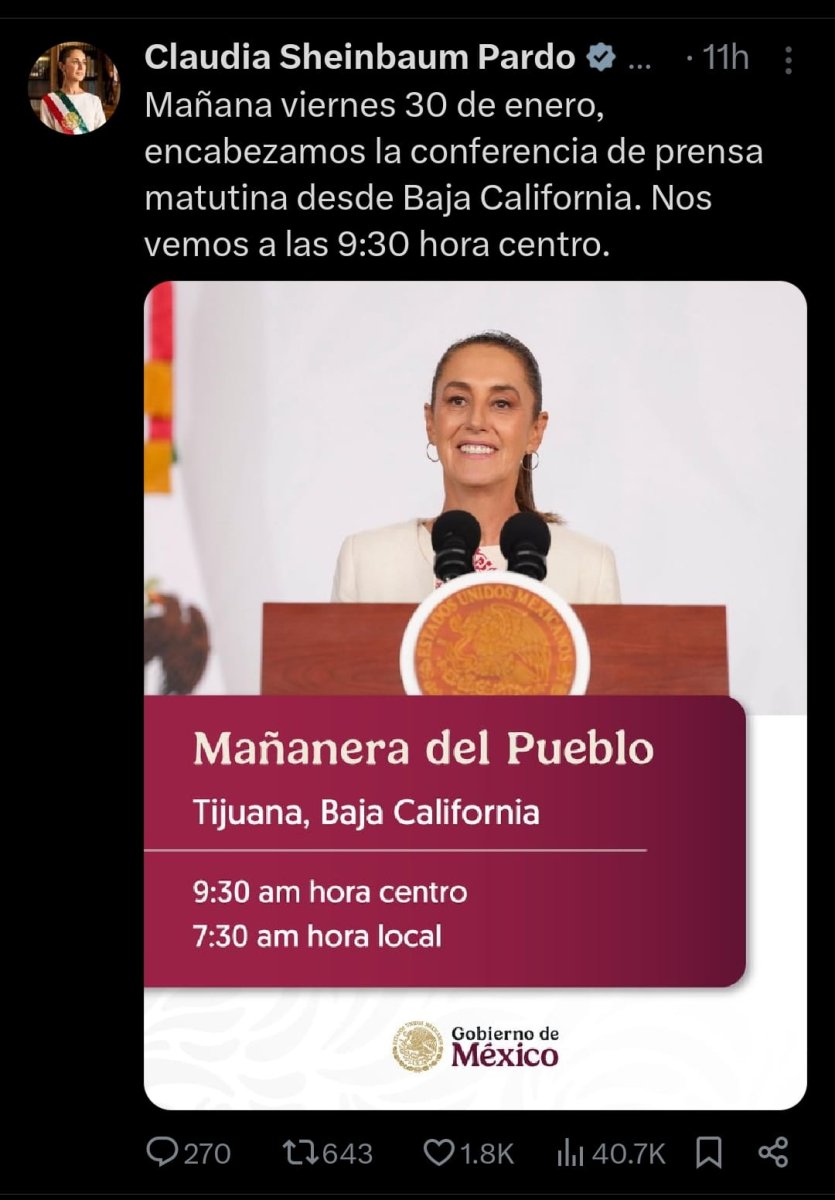Open the Claudia Sheinbaum Pardo name link
This screenshot has height=1200, width=835.
[x=359, y=58]
